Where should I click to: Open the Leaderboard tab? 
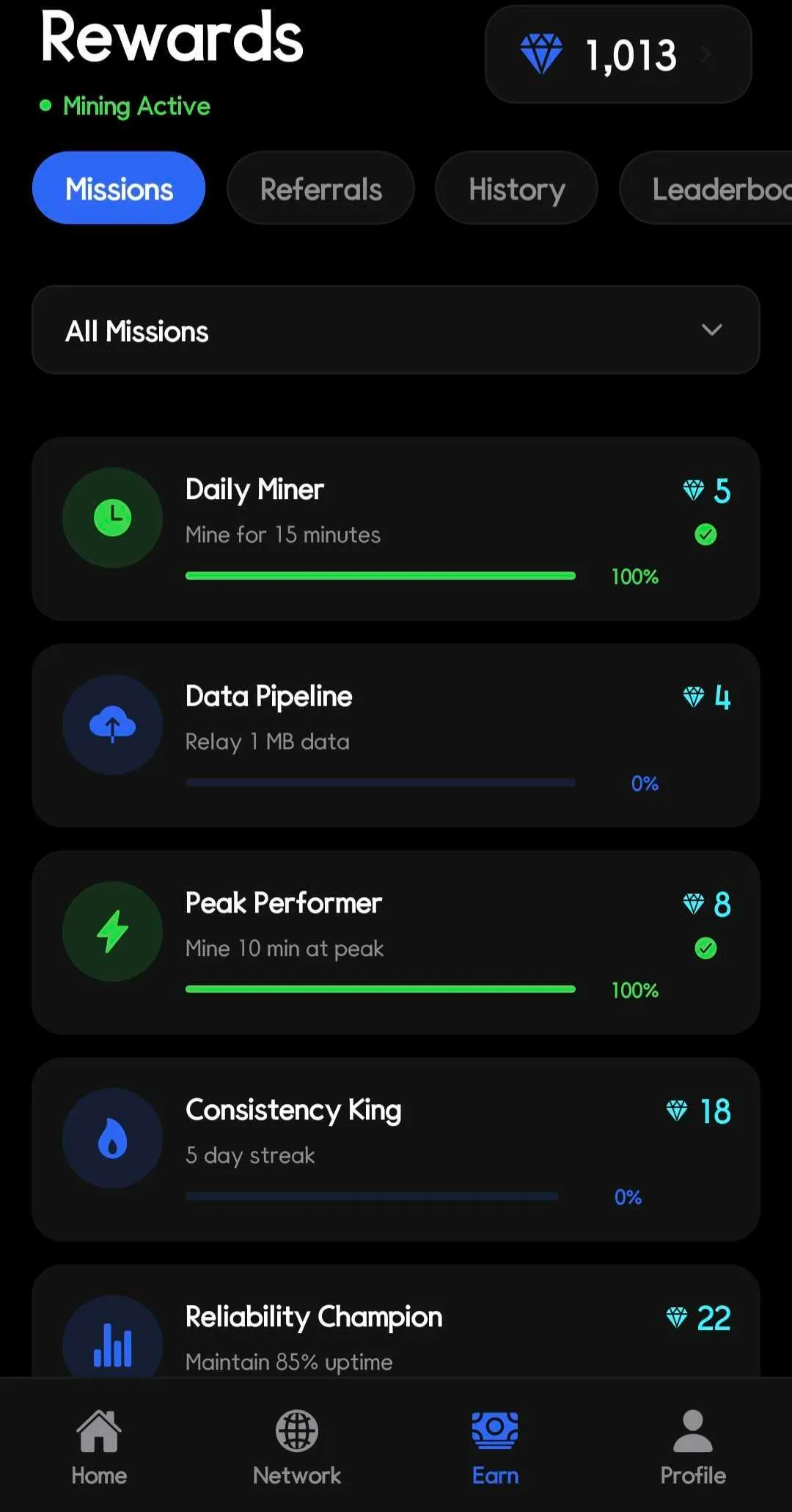tap(706, 188)
